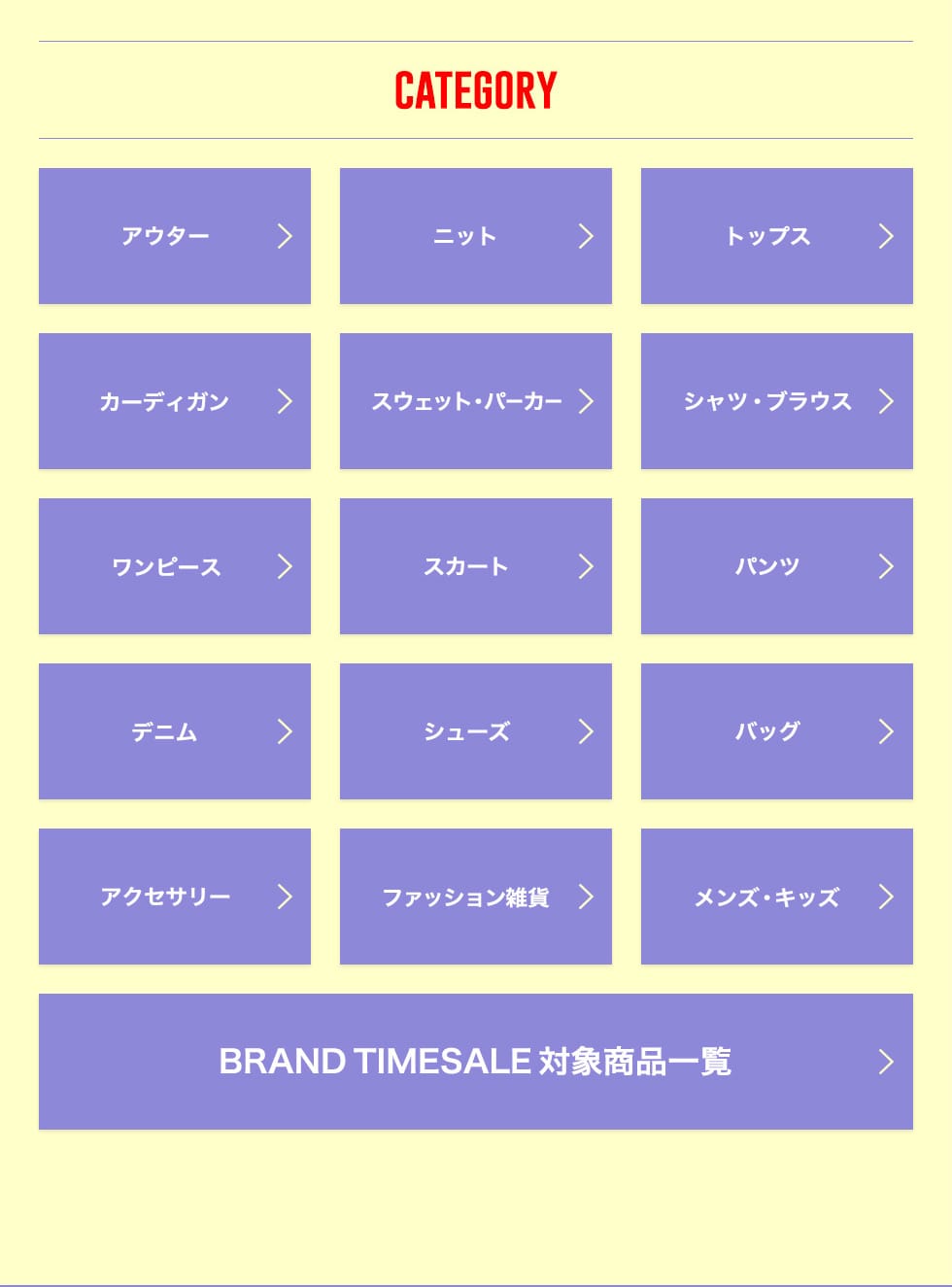The image size is (952, 1287).
Task: Open the カーディガン category
Action: coord(175,401)
